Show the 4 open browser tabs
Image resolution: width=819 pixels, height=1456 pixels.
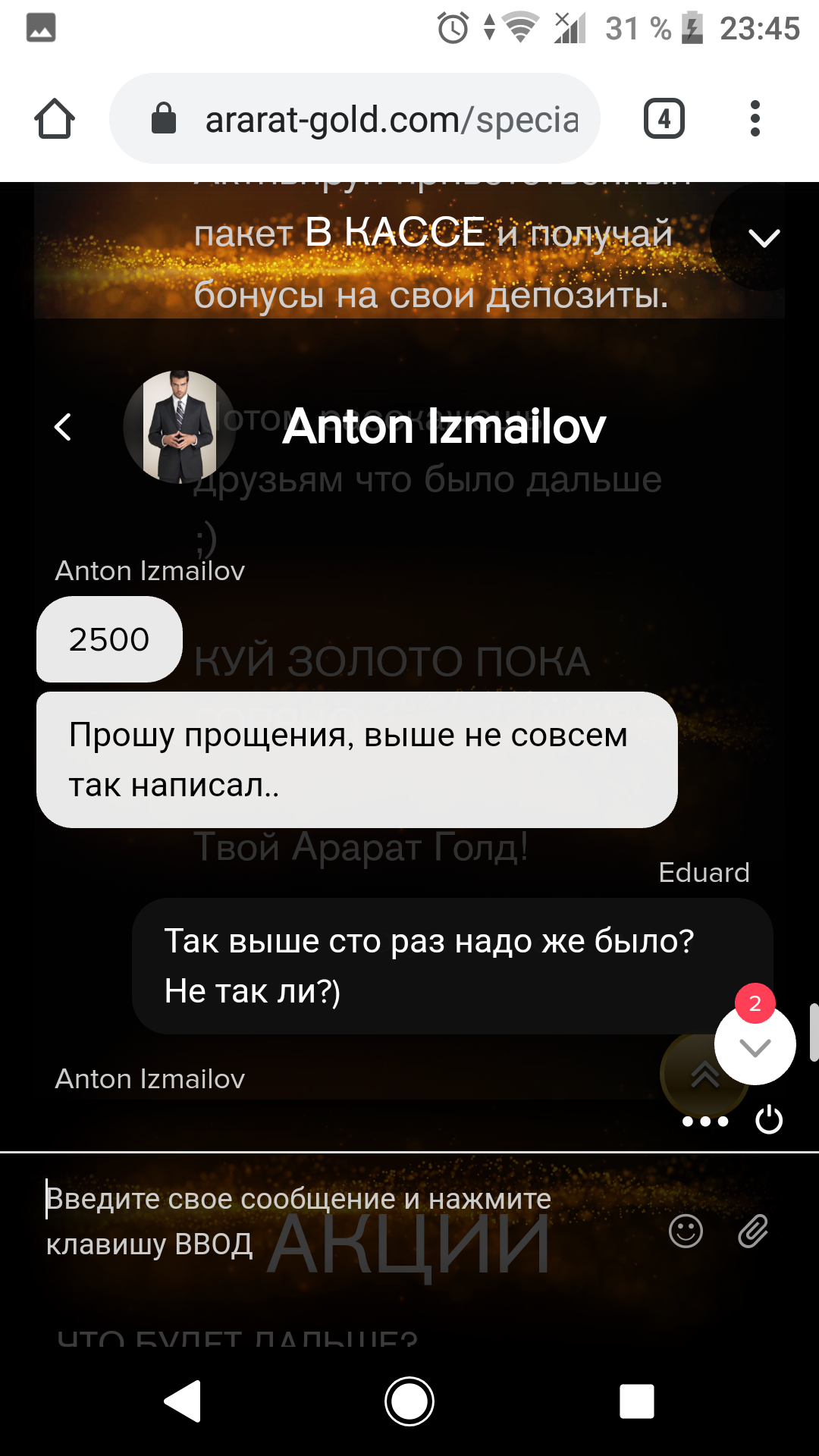pos(664,119)
